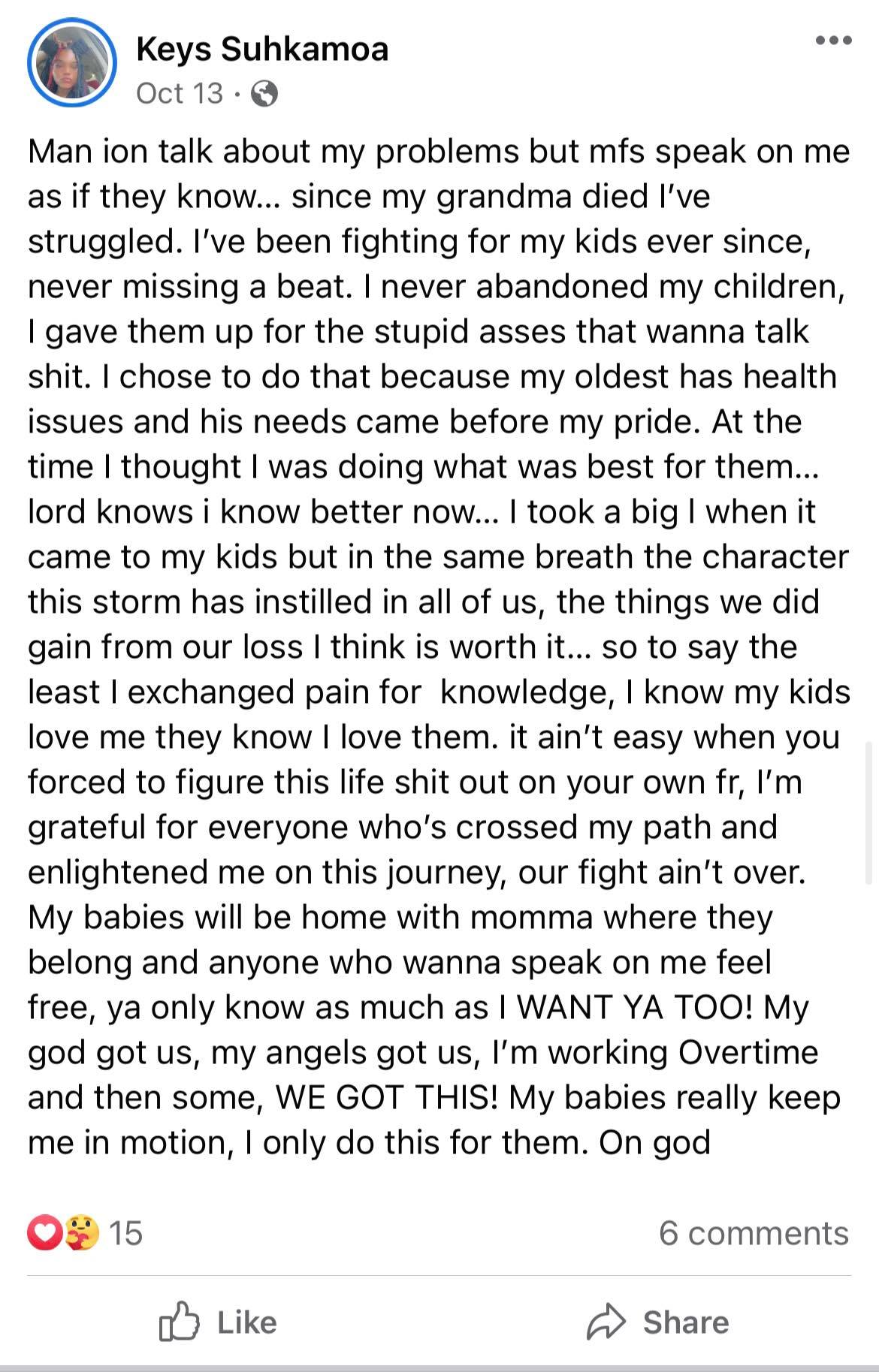Share Keys Suhkamoa's post
Screen dimensions: 879x1372
coord(657,1322)
